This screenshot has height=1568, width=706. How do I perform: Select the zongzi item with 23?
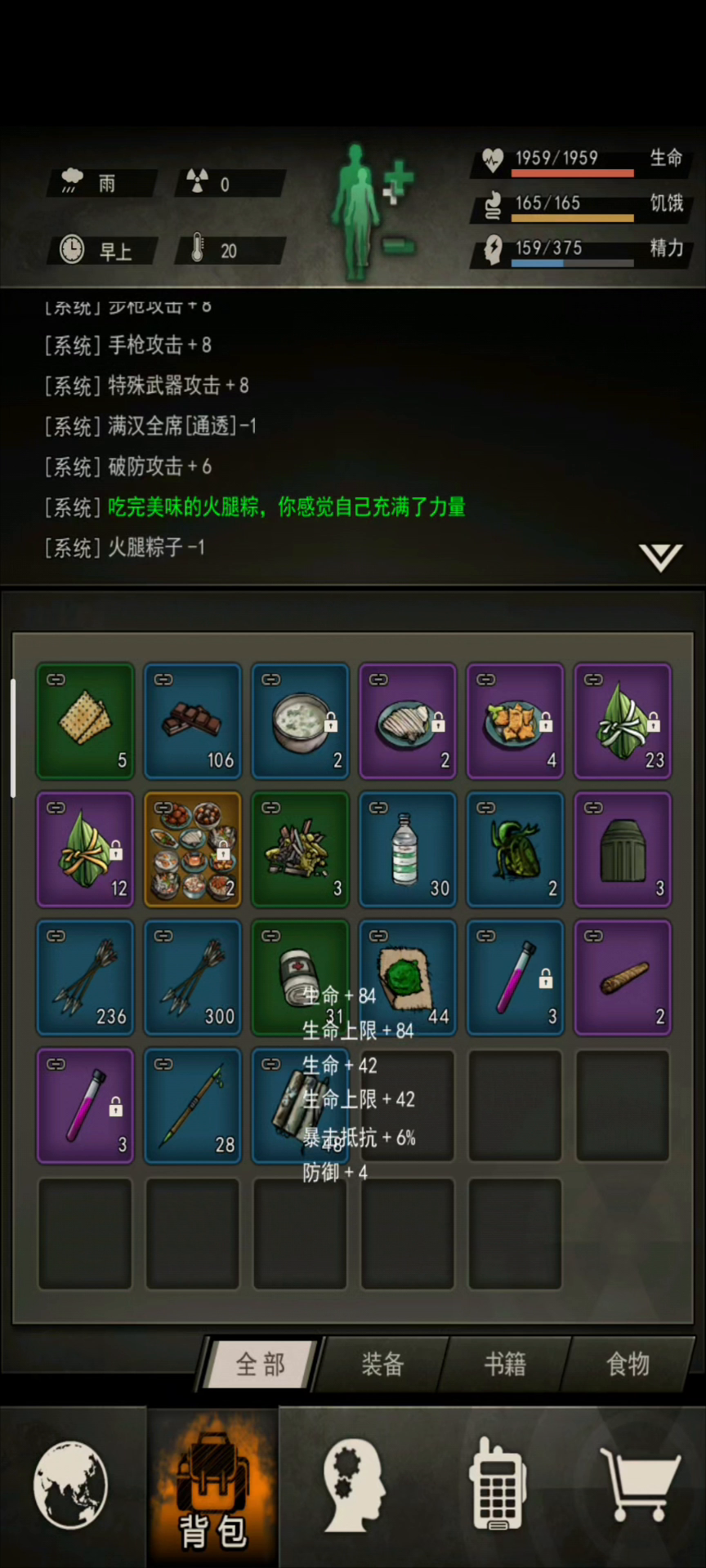pos(623,721)
